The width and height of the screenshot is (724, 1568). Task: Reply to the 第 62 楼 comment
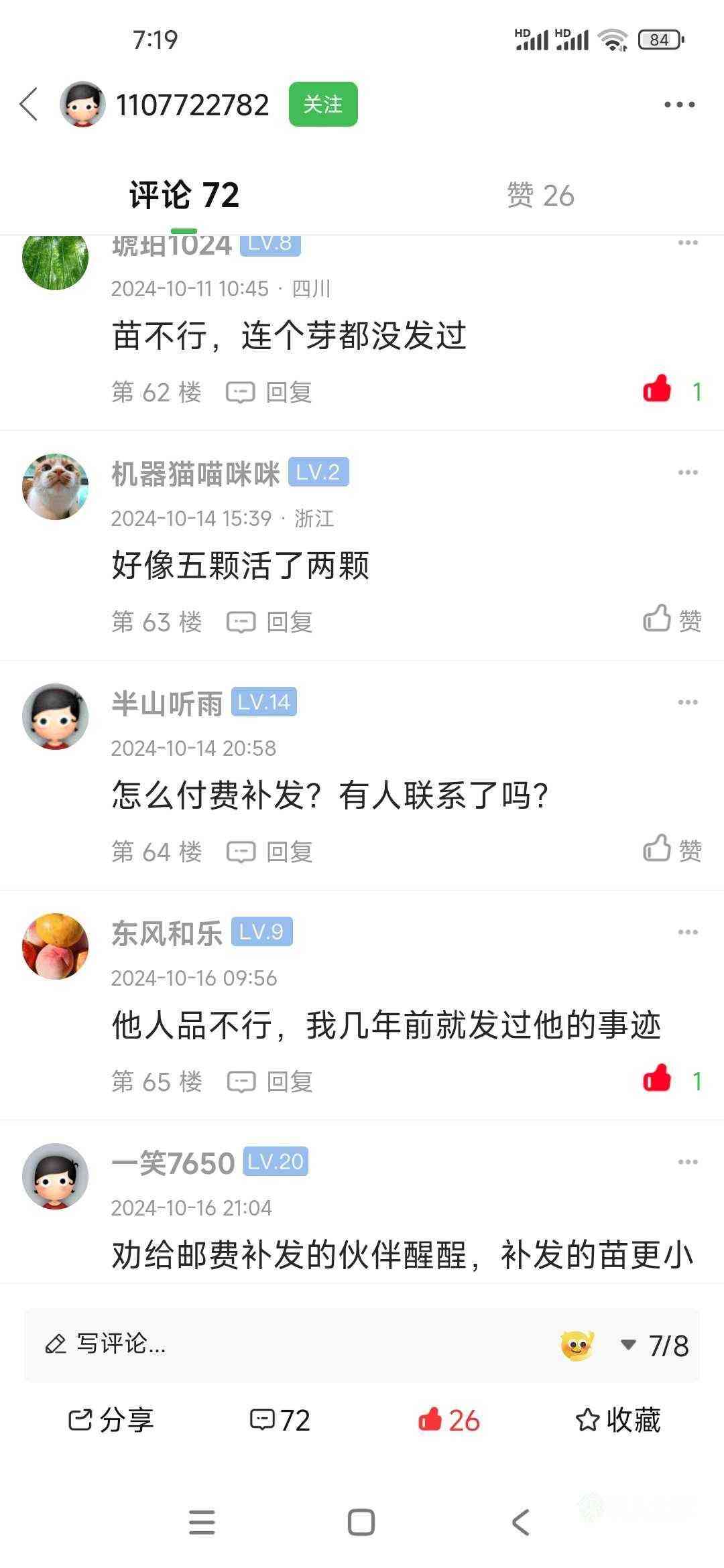click(x=269, y=392)
